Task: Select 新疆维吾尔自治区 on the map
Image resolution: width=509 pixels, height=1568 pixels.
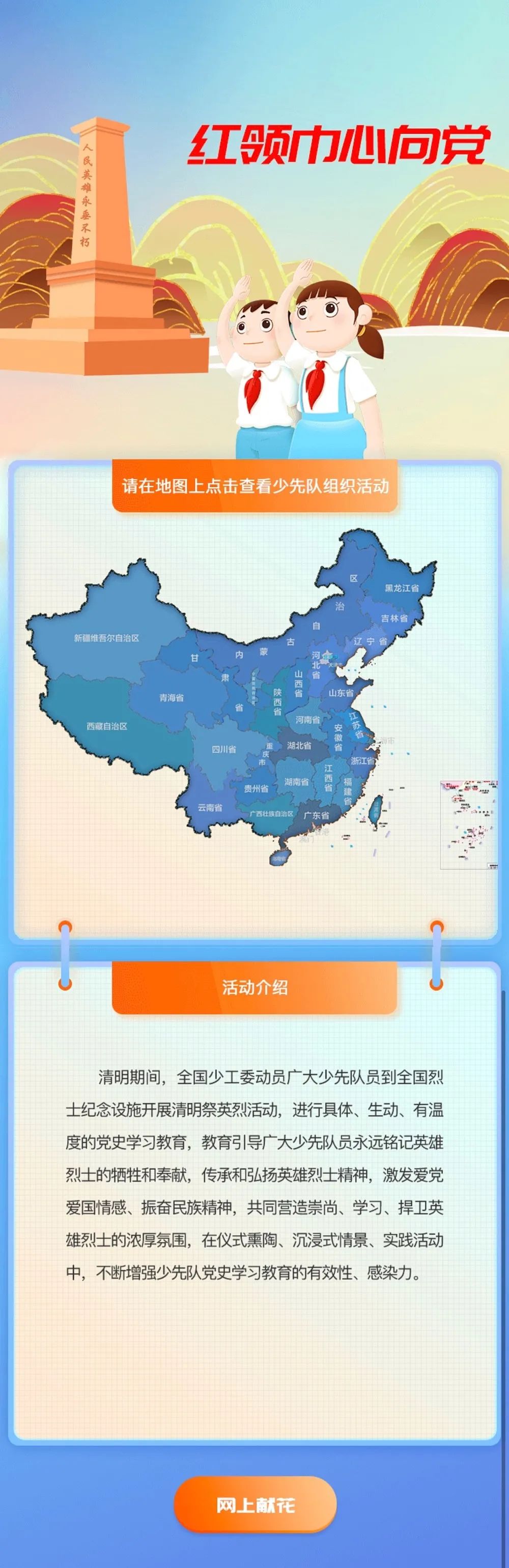Action: click(106, 638)
